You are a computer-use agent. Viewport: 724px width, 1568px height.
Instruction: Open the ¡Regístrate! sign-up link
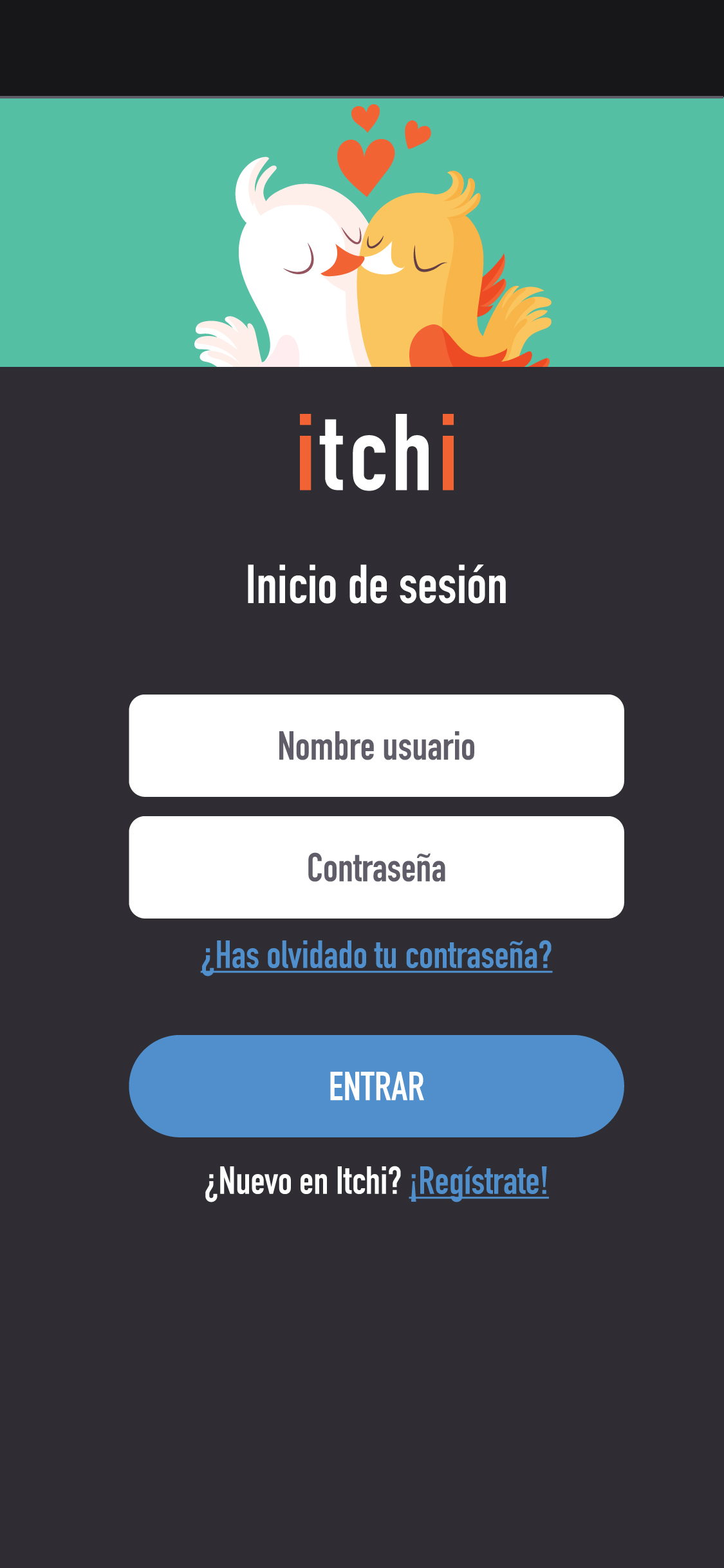479,1182
